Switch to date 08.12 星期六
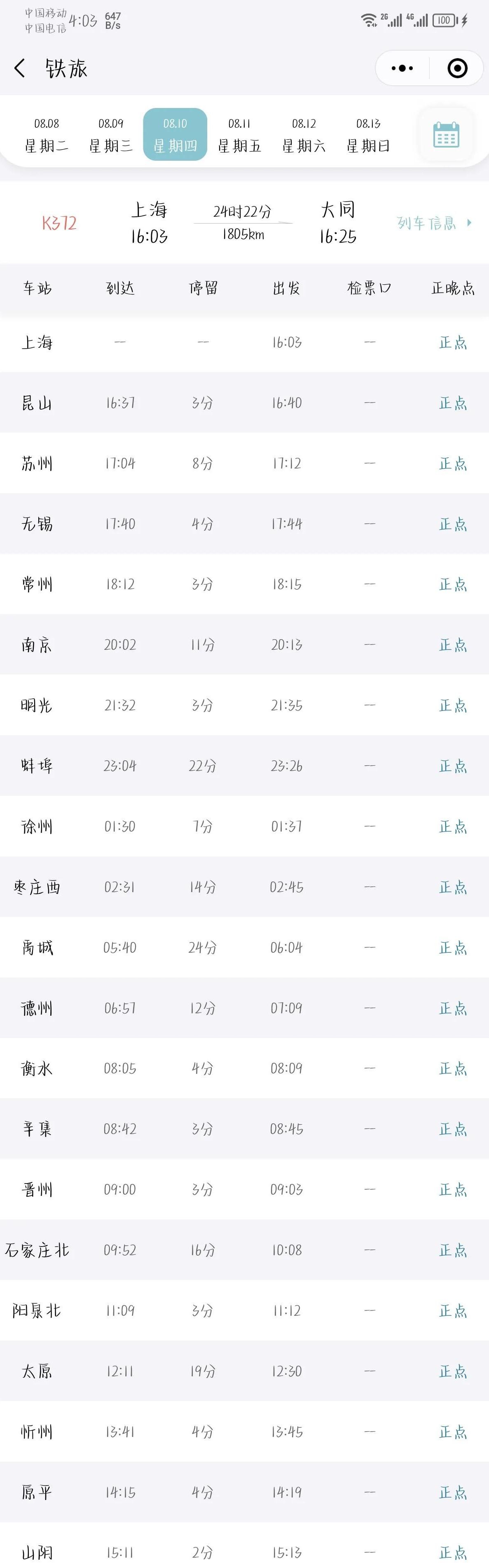489x1568 pixels. pos(304,135)
